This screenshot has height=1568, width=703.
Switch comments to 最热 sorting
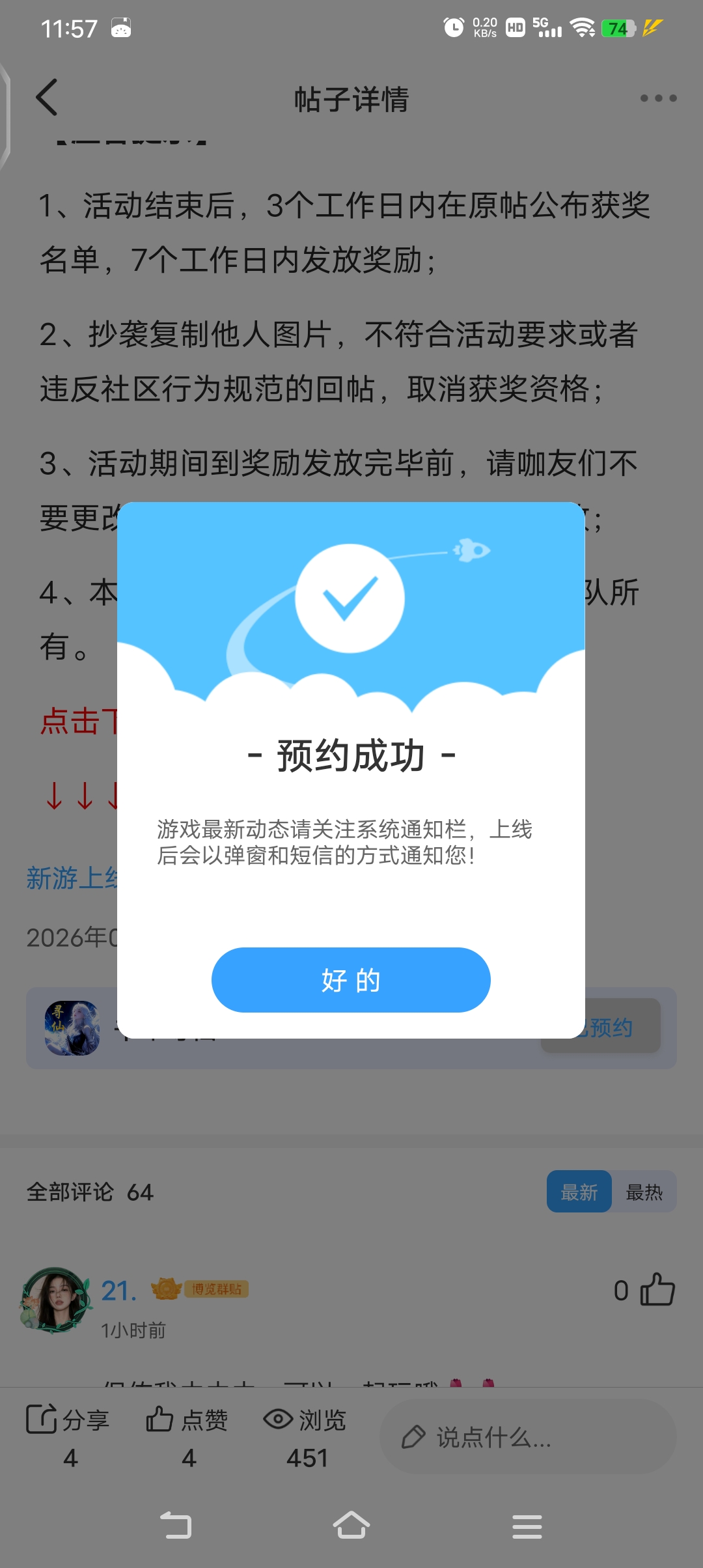click(x=644, y=1192)
